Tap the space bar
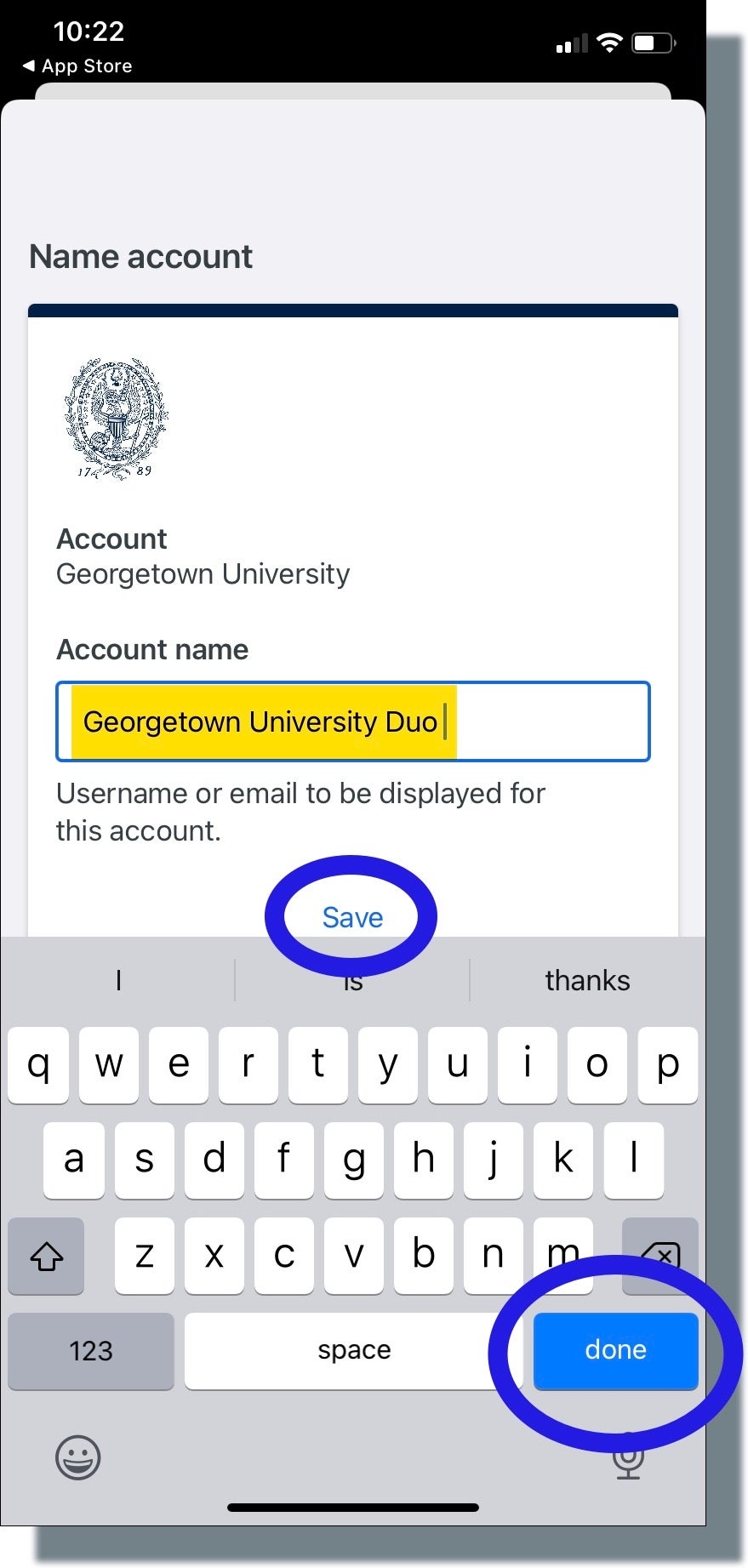The image size is (748, 1568). (x=353, y=1350)
